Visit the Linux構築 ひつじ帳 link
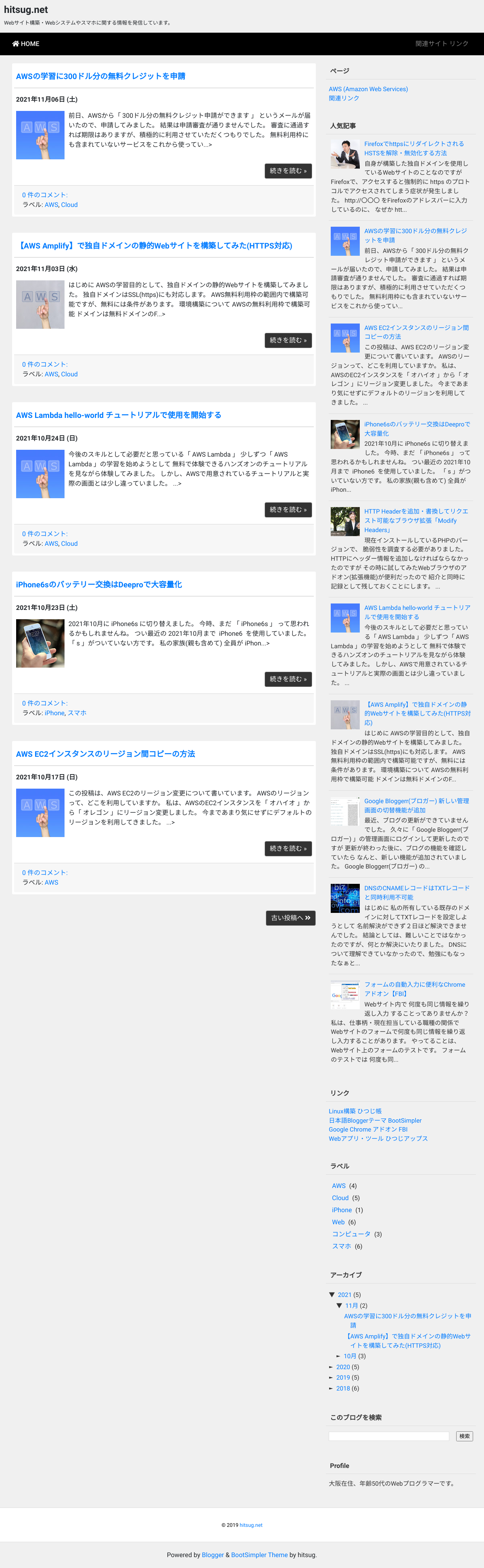 (355, 1111)
